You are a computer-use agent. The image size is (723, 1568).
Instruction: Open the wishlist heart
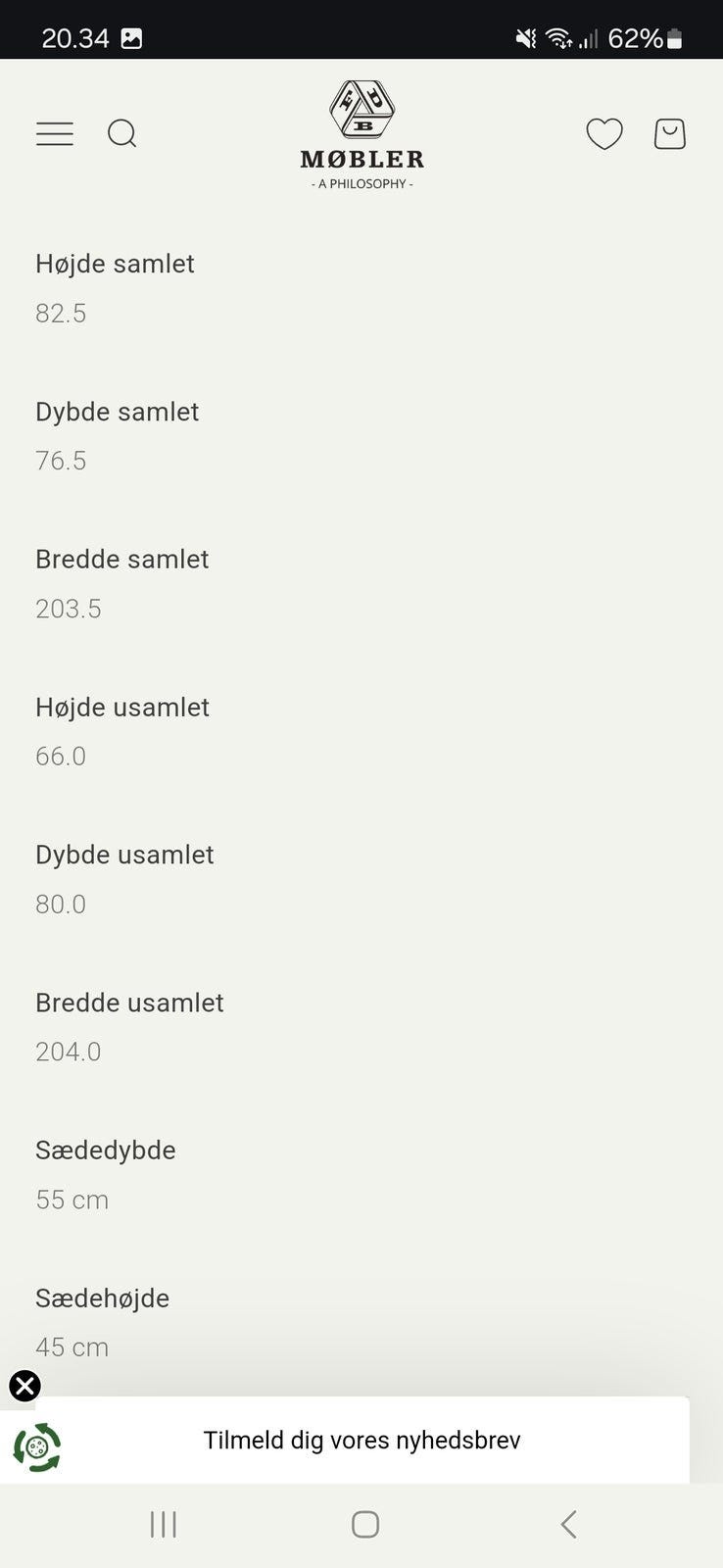[604, 134]
